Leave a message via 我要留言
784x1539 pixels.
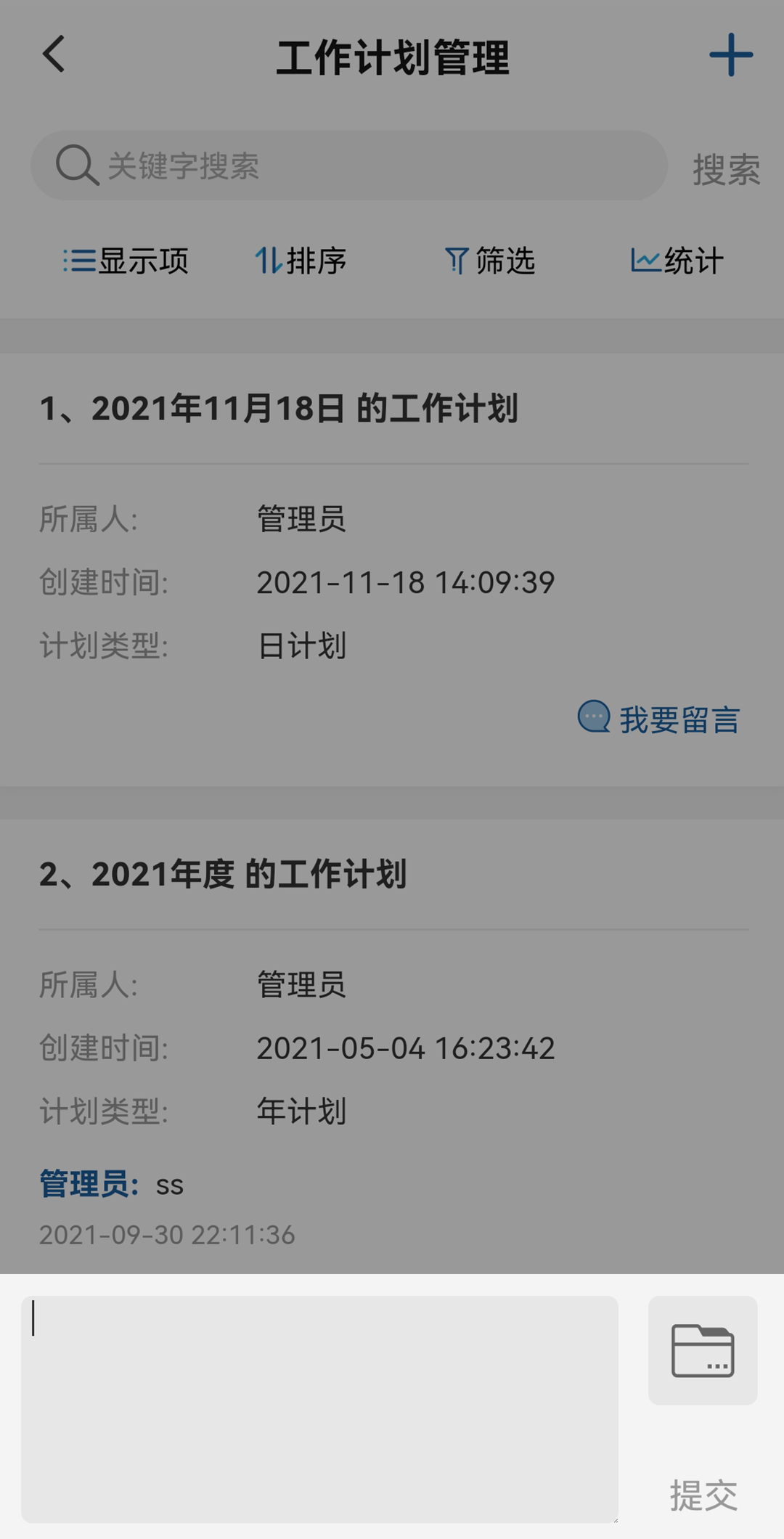point(659,719)
